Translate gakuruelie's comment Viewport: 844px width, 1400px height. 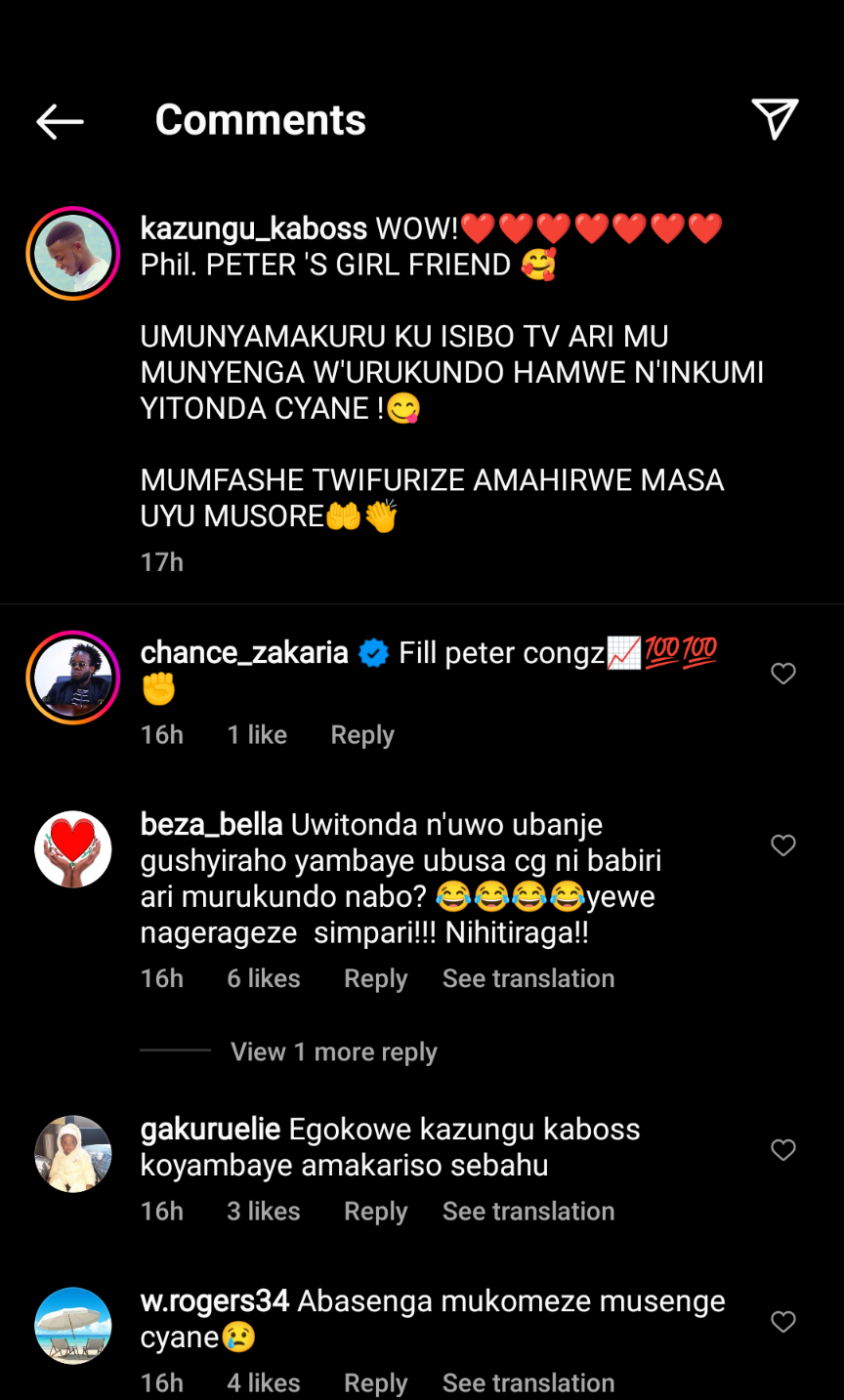point(528,1212)
